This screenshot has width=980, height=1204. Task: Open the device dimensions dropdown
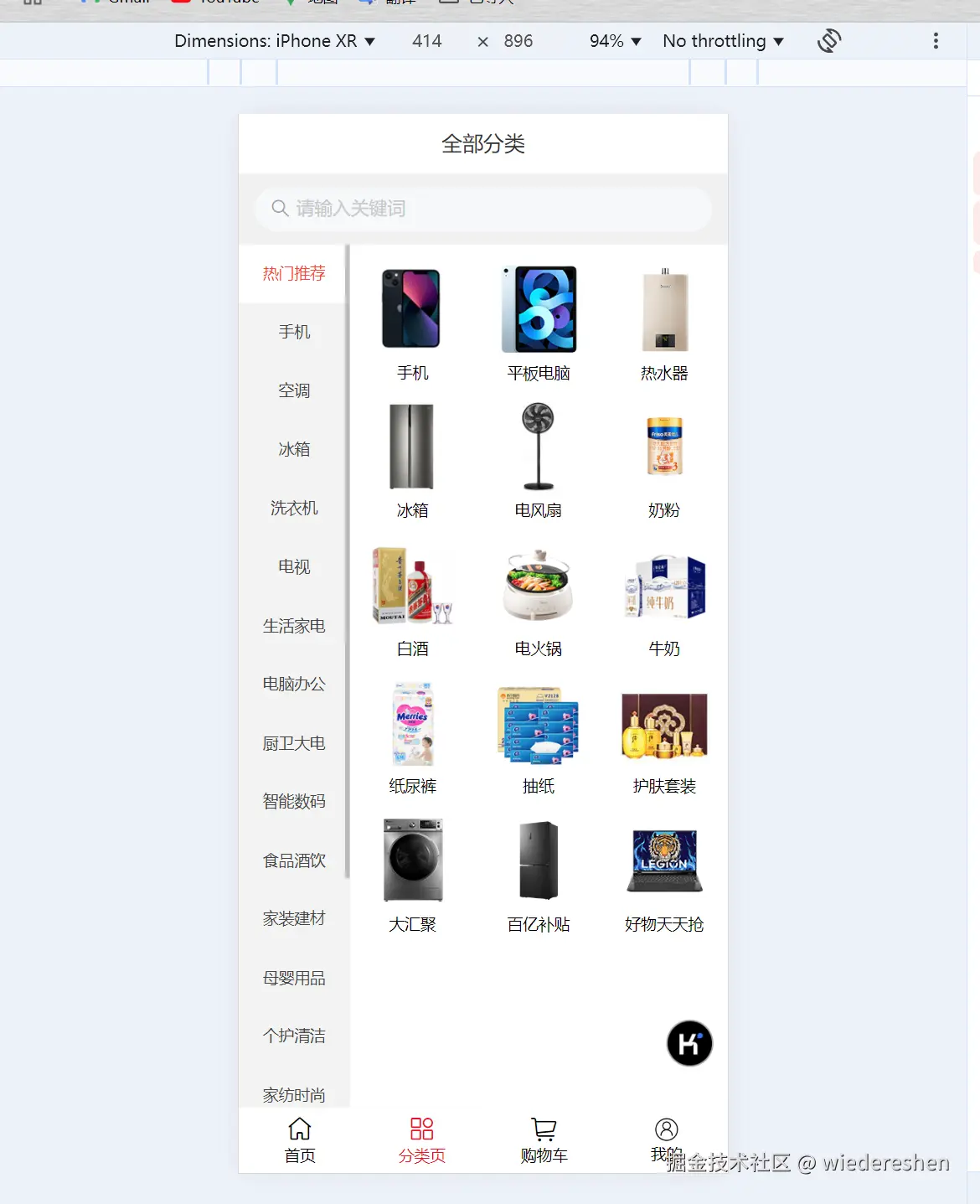275,41
